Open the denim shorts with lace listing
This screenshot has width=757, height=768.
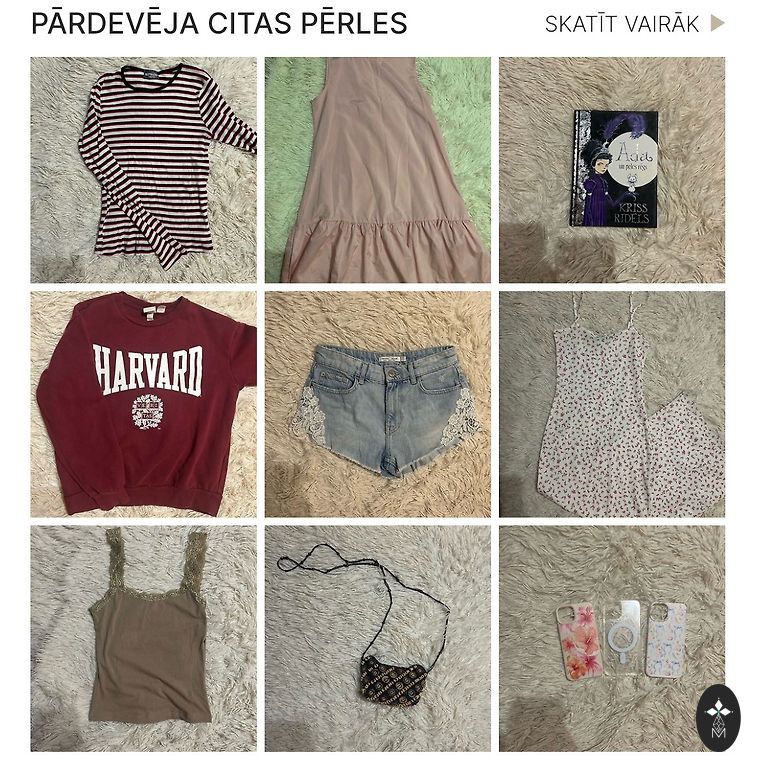[377, 404]
